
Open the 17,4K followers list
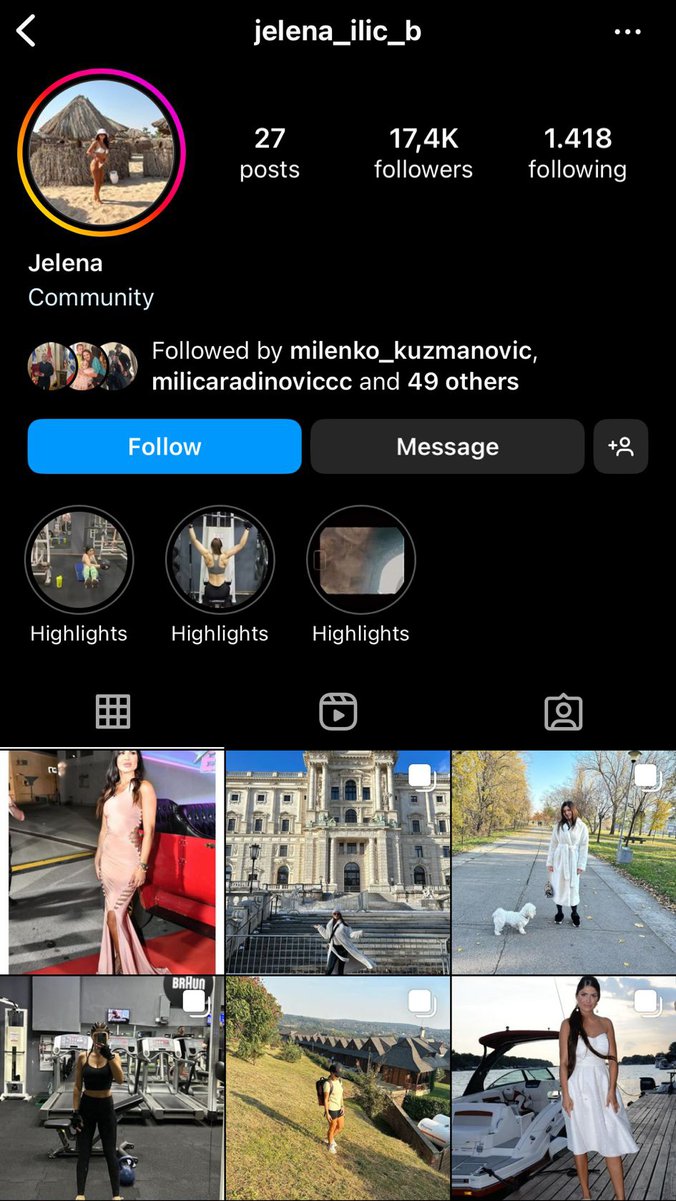(423, 152)
